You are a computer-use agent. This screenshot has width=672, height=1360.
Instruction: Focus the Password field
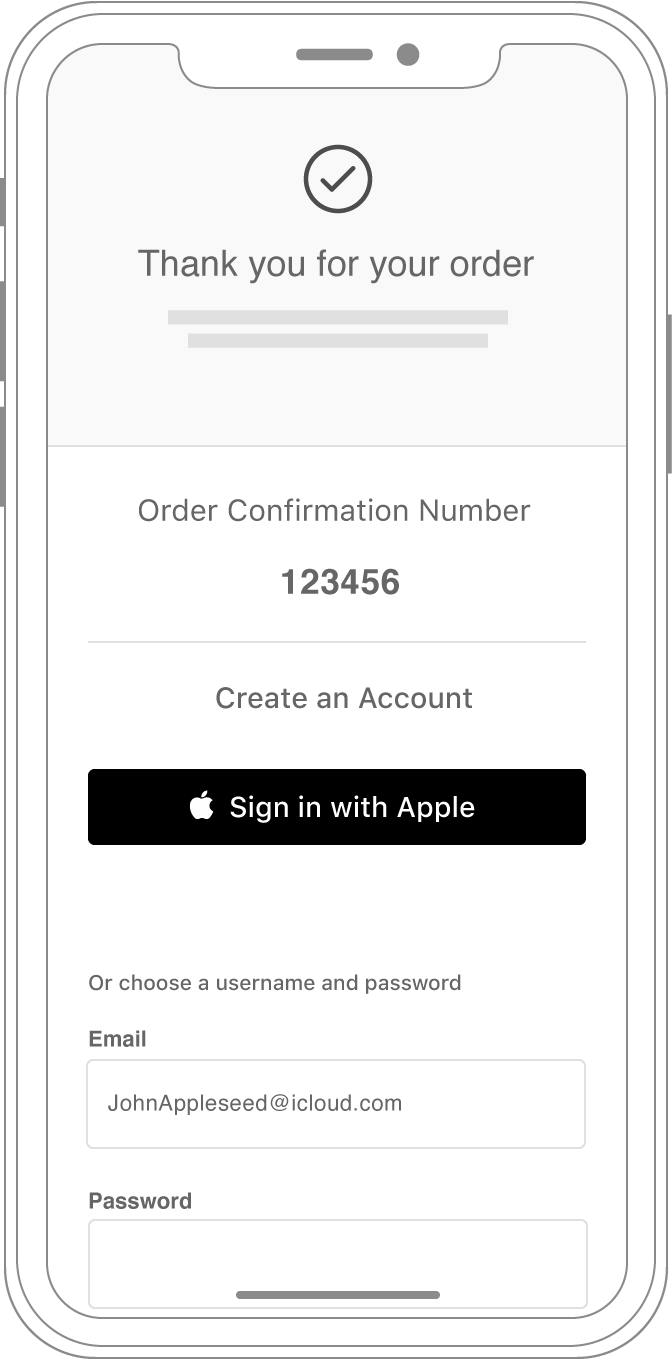[x=337, y=1264]
